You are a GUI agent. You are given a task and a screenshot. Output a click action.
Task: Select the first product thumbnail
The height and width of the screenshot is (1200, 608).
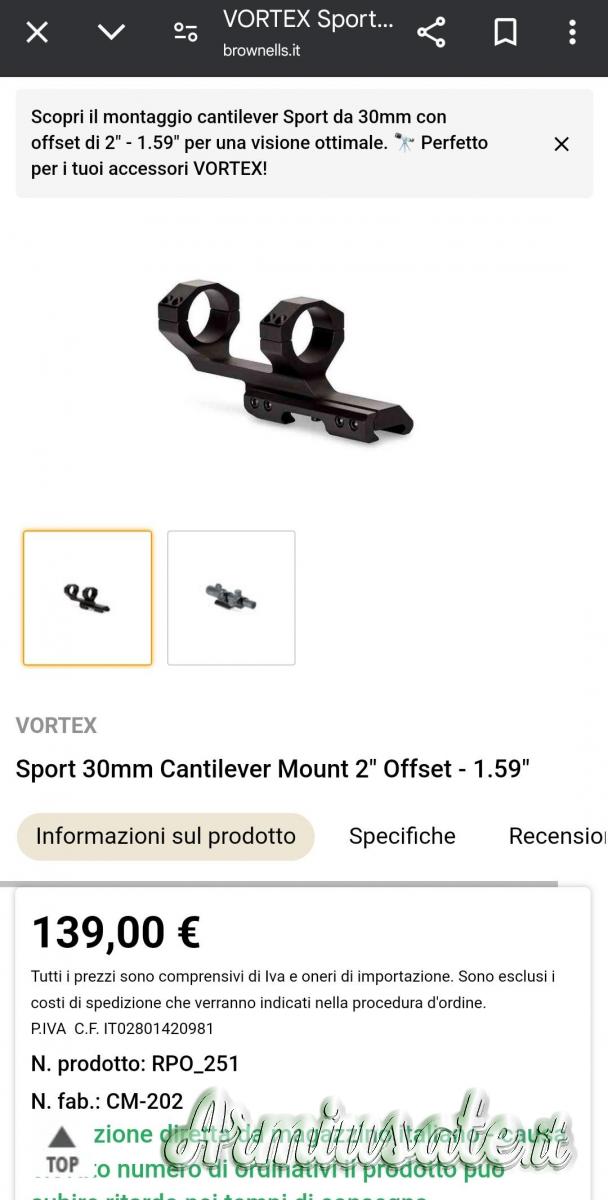tap(88, 598)
